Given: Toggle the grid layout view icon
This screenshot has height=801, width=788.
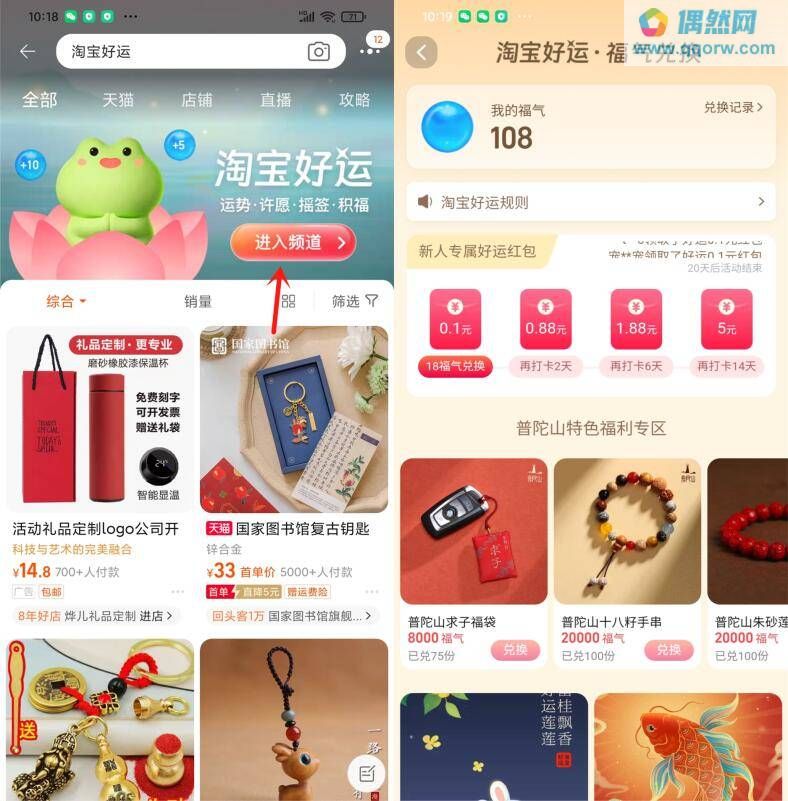Looking at the screenshot, I should point(289,301).
